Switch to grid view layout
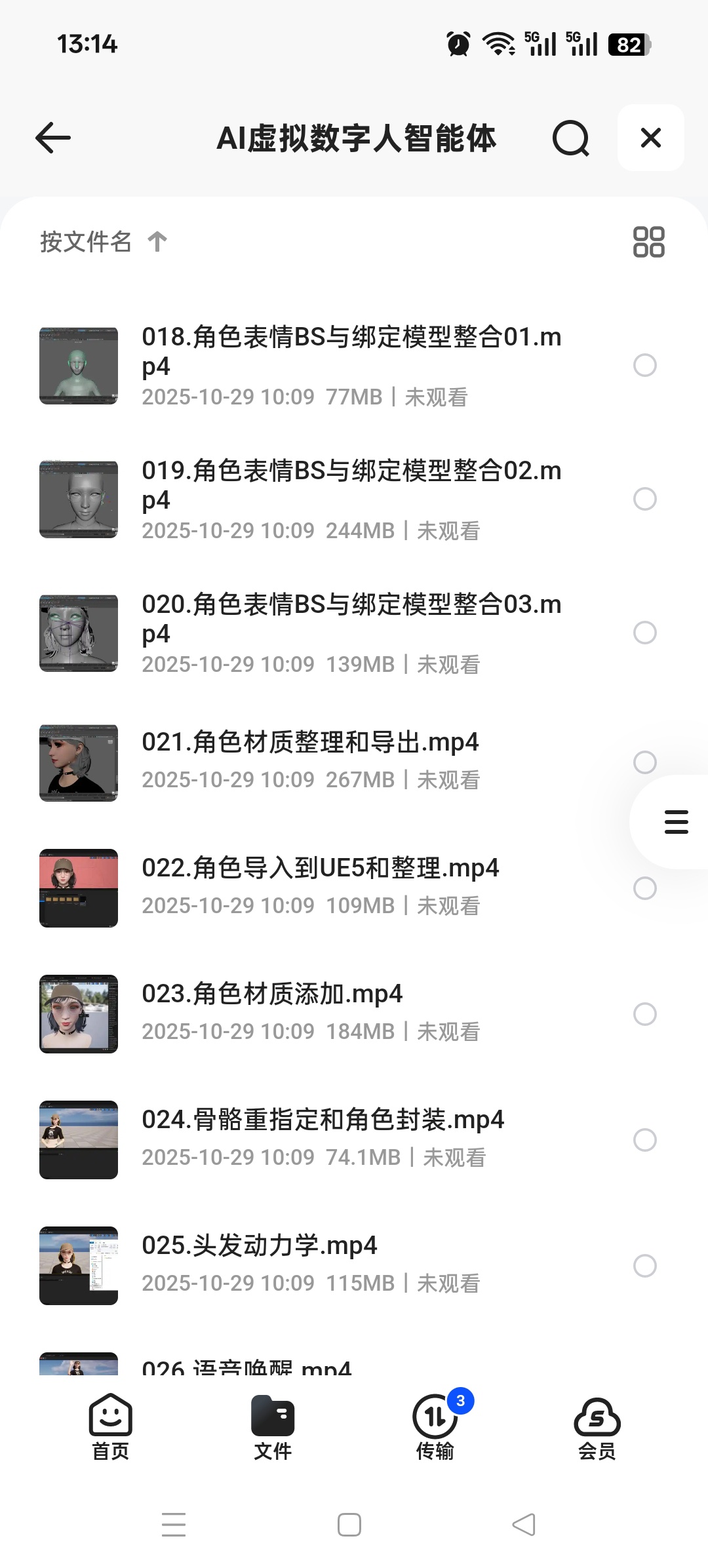Image resolution: width=708 pixels, height=1568 pixels. 648,242
